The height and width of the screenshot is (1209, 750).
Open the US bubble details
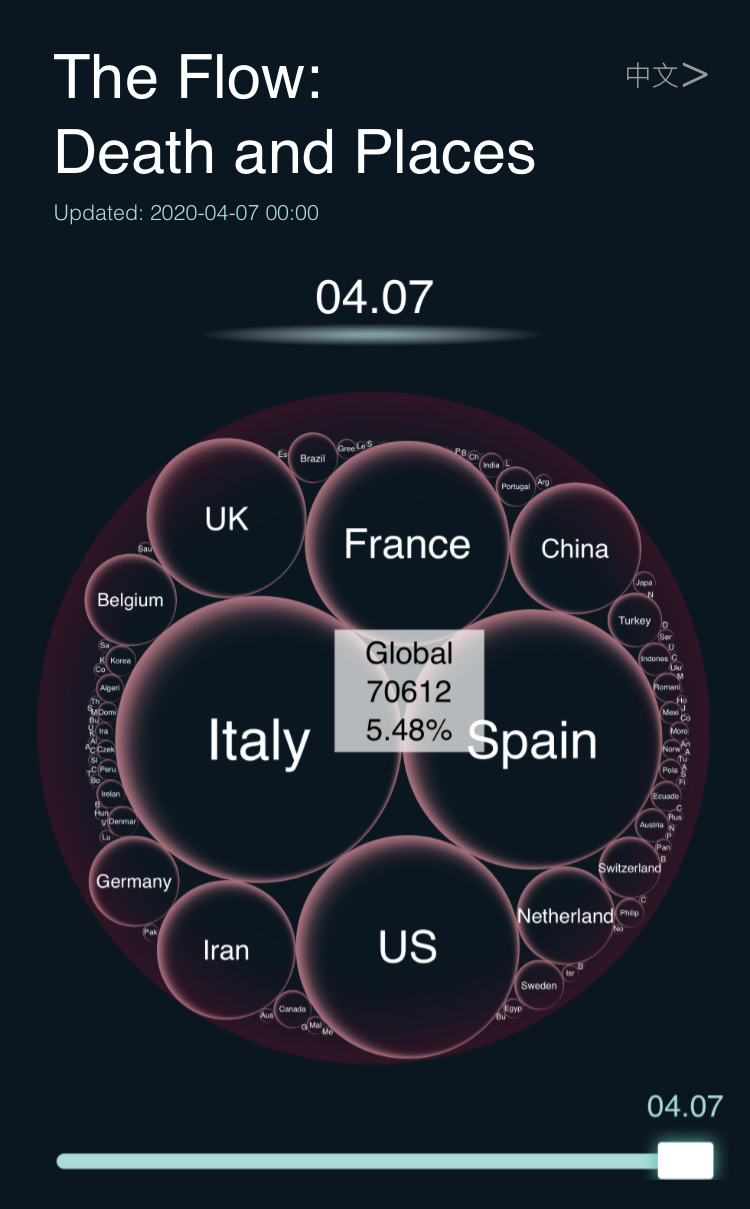(407, 946)
